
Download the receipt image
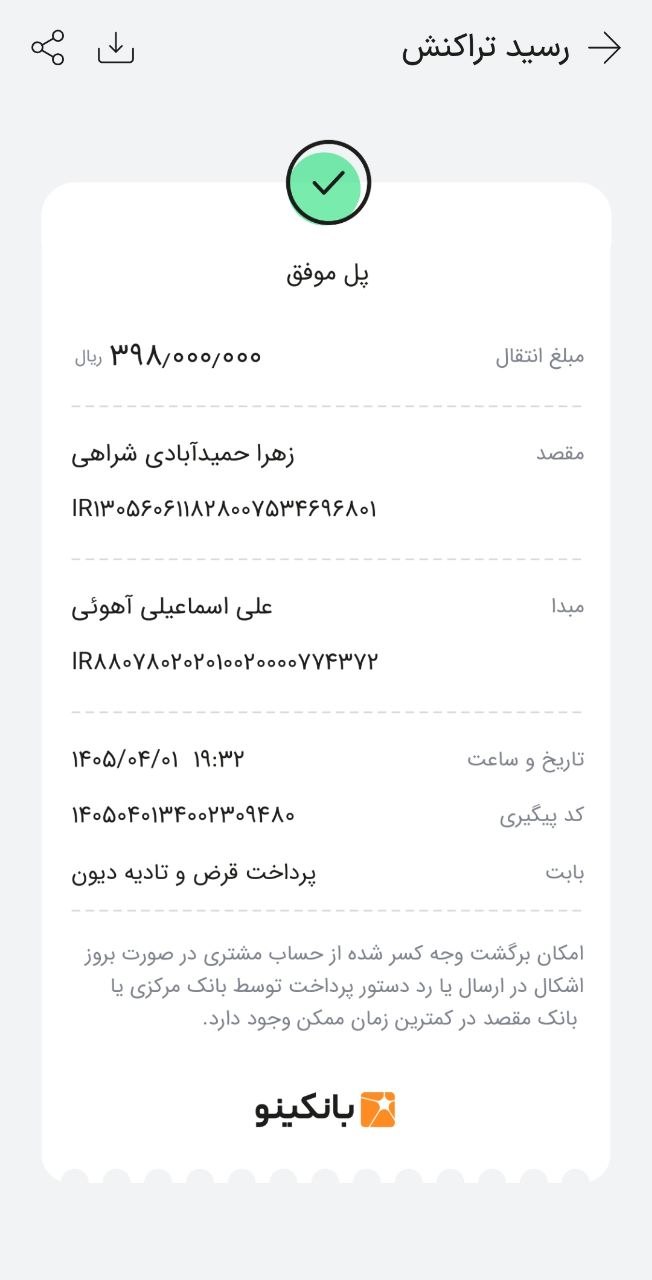(116, 48)
